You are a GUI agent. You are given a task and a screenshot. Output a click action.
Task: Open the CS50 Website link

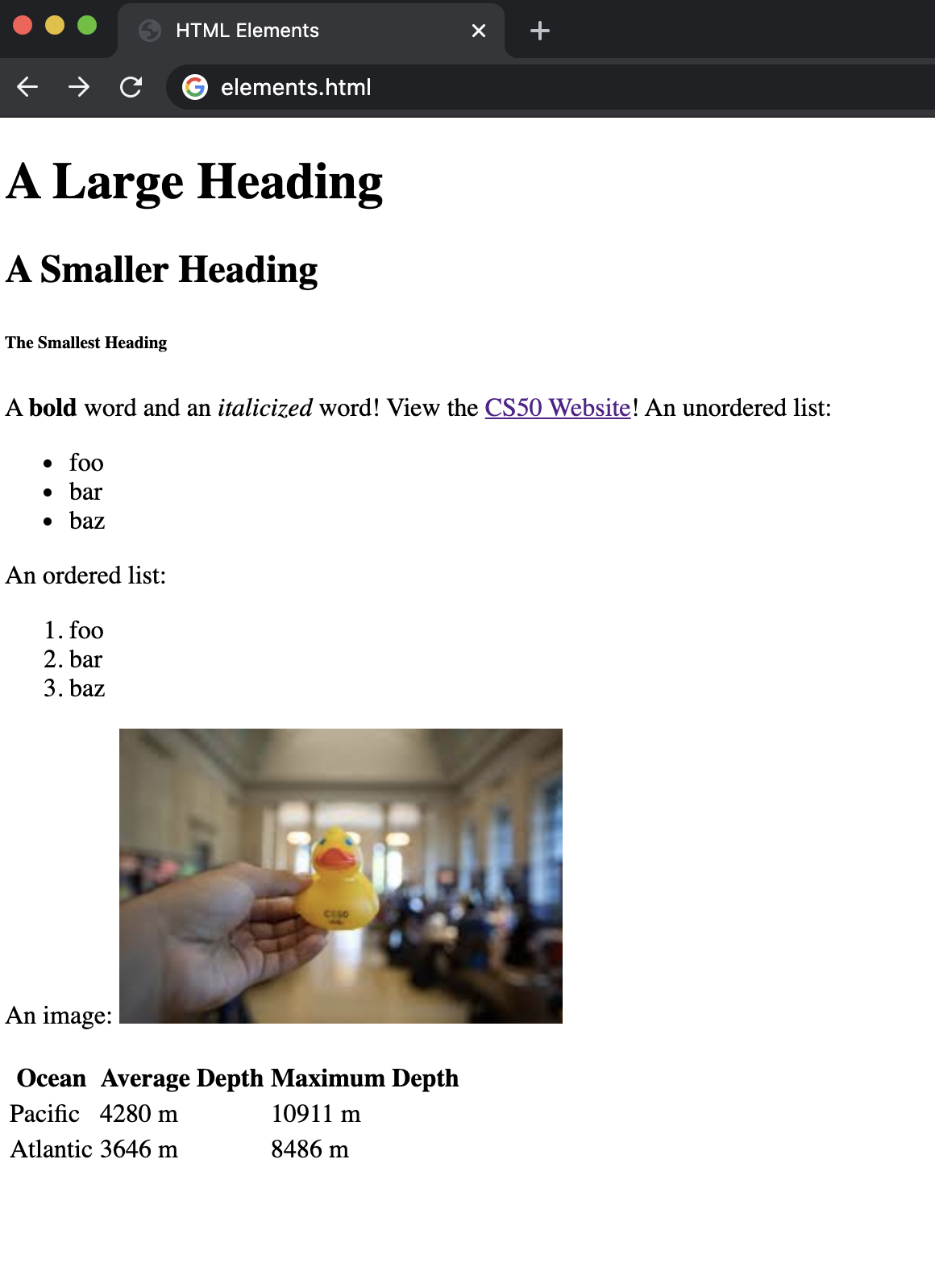tap(557, 408)
